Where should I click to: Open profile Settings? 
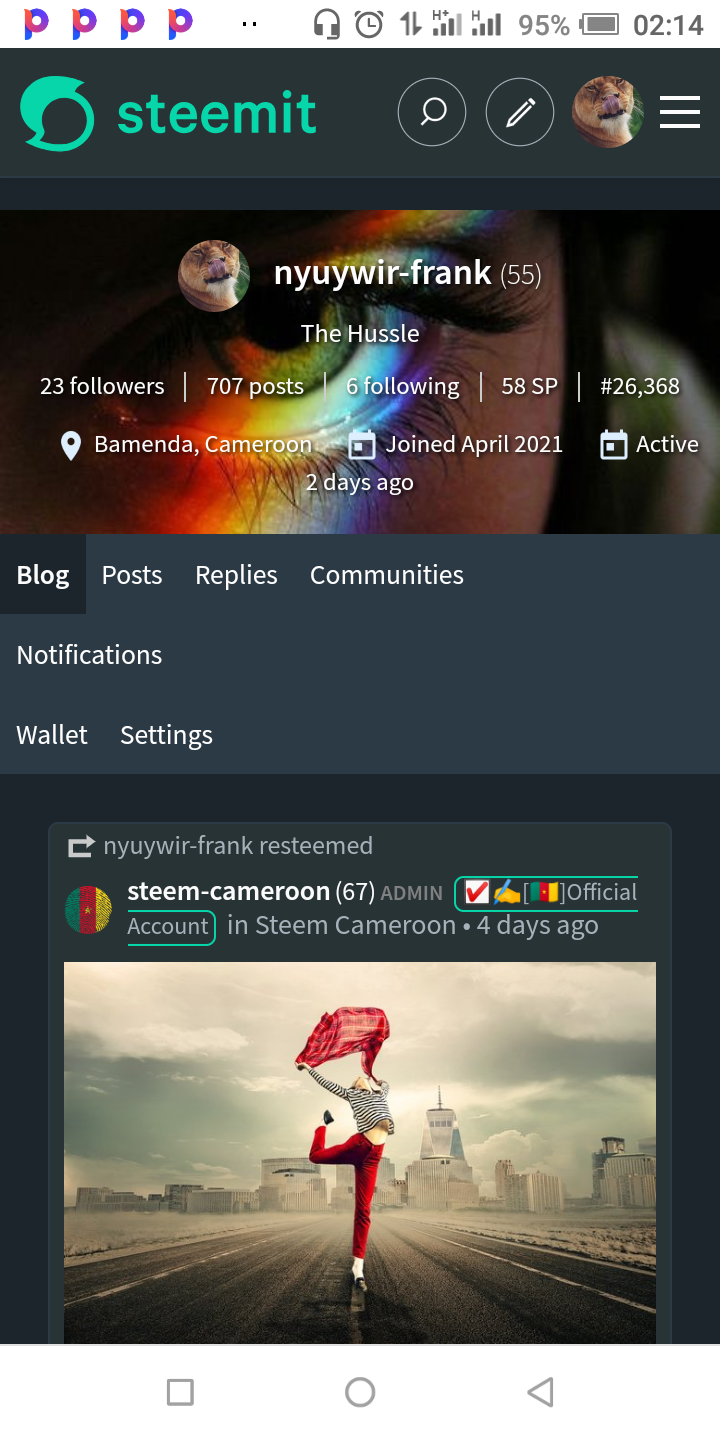pyautogui.click(x=166, y=735)
